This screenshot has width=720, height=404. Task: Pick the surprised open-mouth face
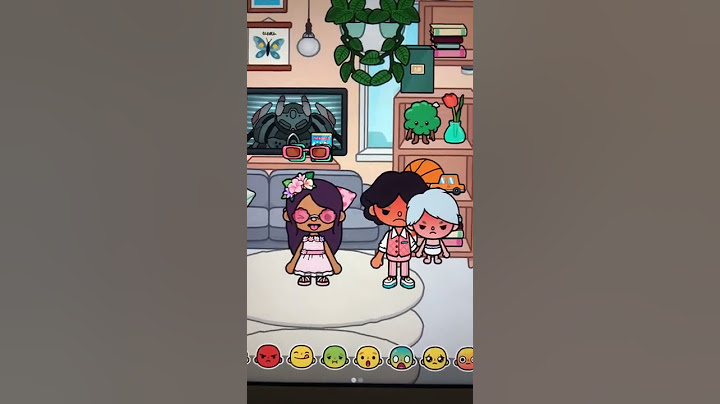368,357
